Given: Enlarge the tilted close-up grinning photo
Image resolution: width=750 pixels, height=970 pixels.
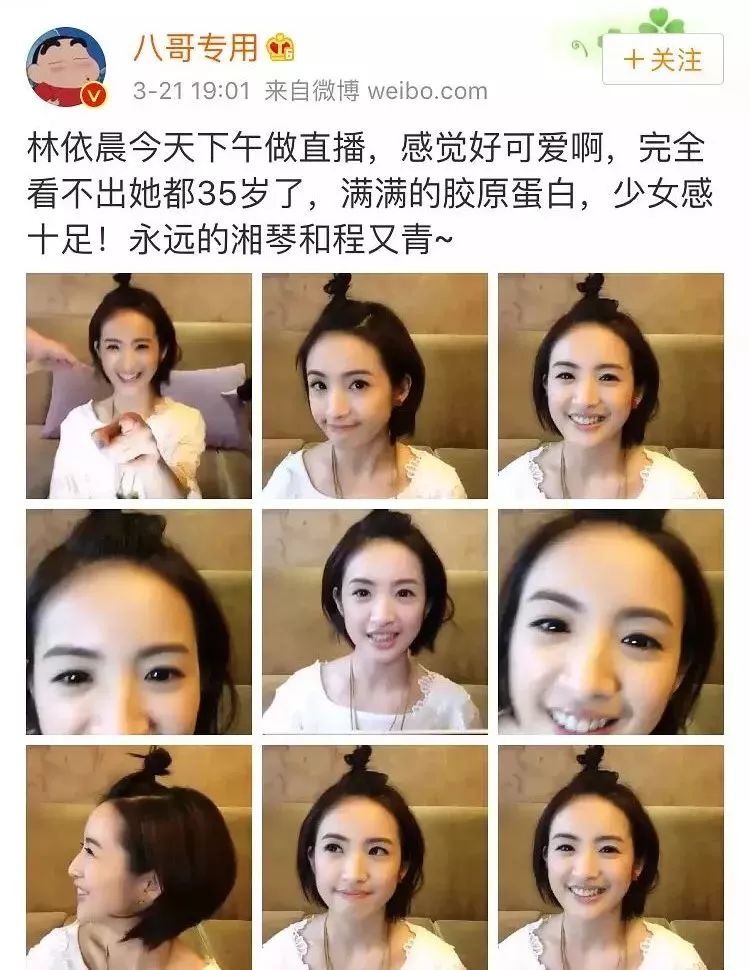Looking at the screenshot, I should 610,622.
